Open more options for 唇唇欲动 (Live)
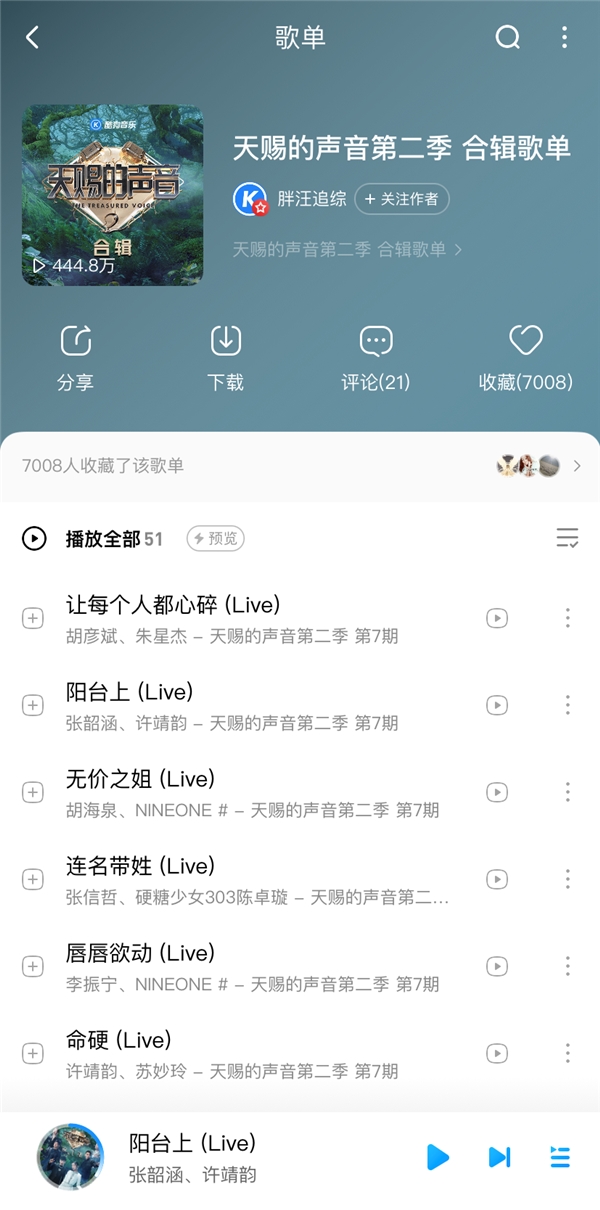Viewport: 600px width, 1210px height. (x=567, y=966)
